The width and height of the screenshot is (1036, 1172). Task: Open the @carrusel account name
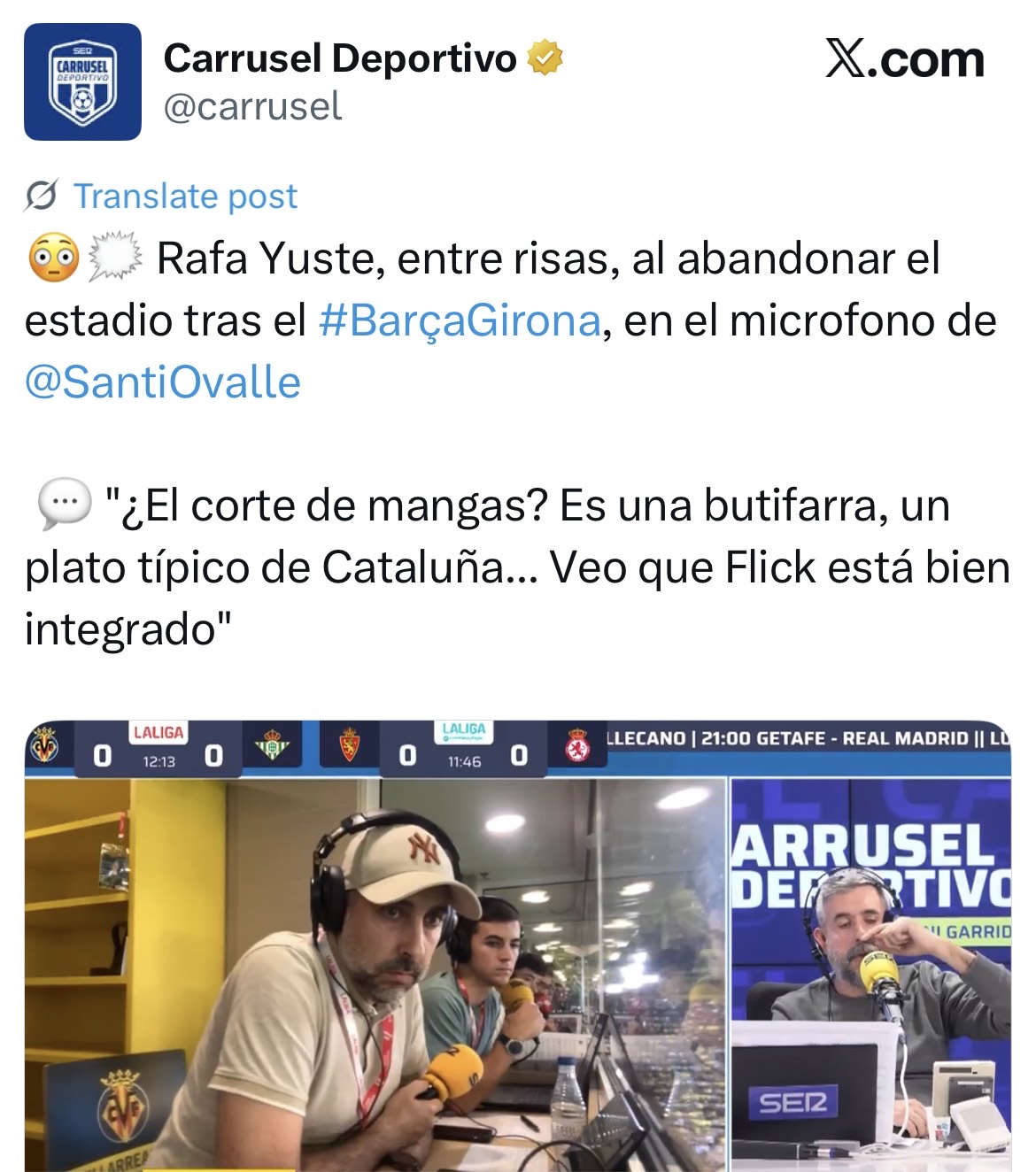pos(252,107)
